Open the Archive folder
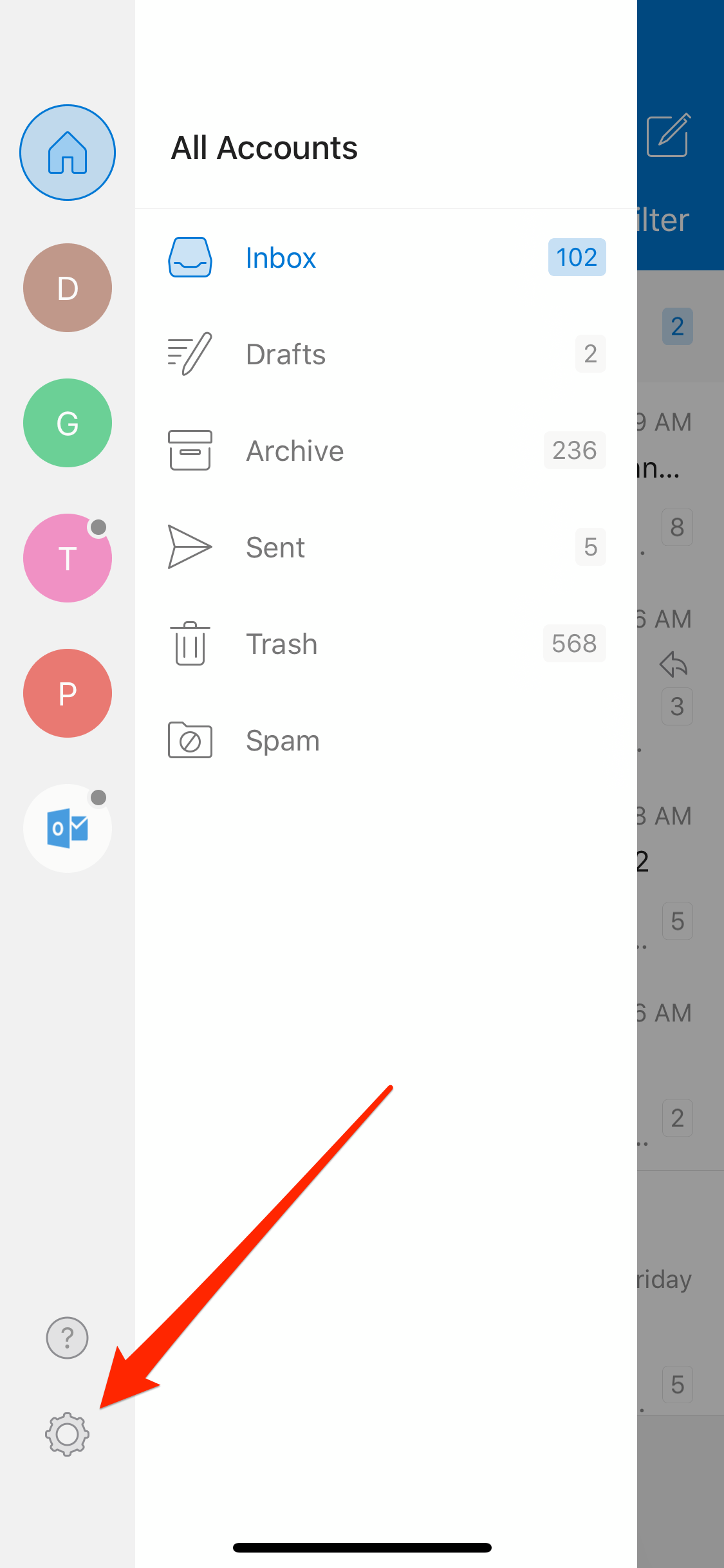724x1568 pixels. pyautogui.click(x=386, y=451)
